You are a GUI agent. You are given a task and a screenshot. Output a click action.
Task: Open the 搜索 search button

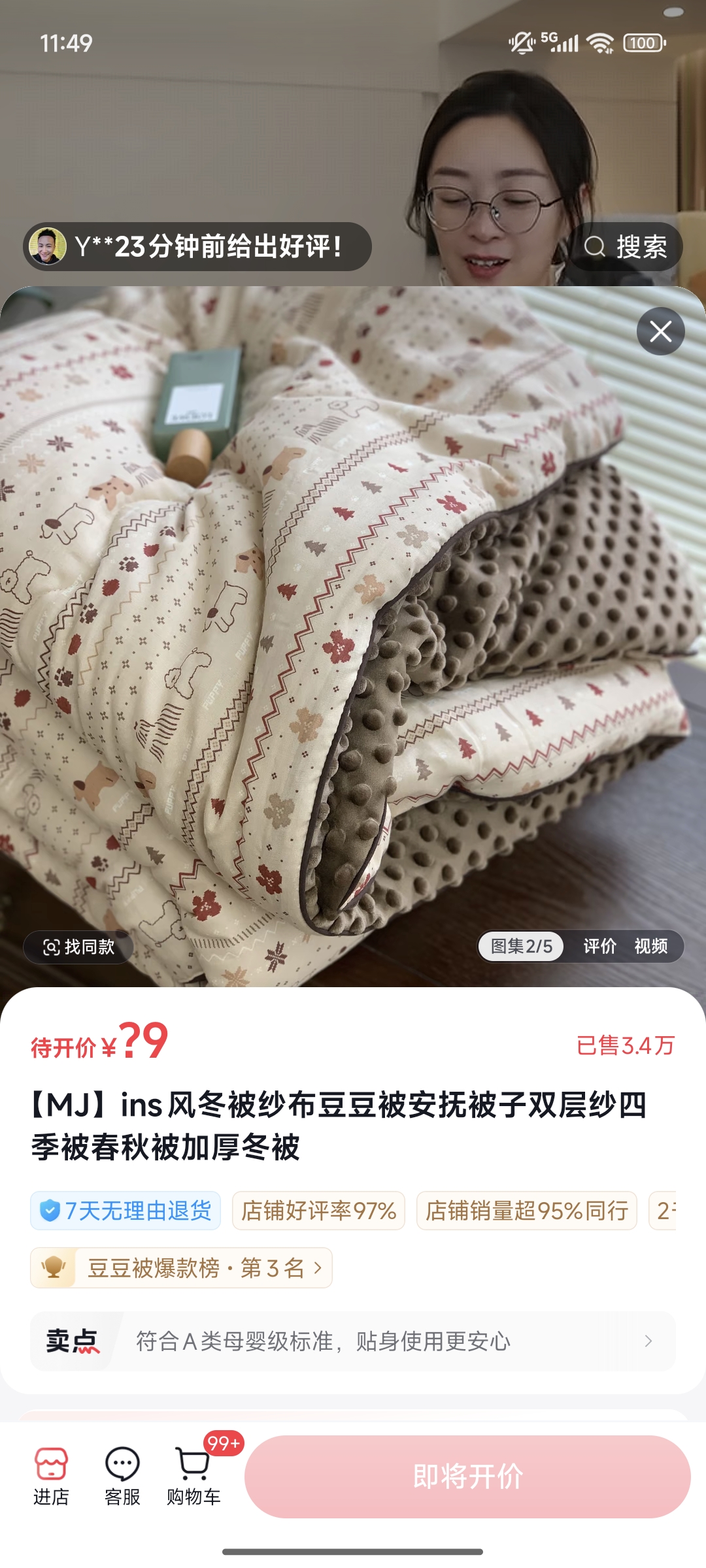tap(626, 247)
